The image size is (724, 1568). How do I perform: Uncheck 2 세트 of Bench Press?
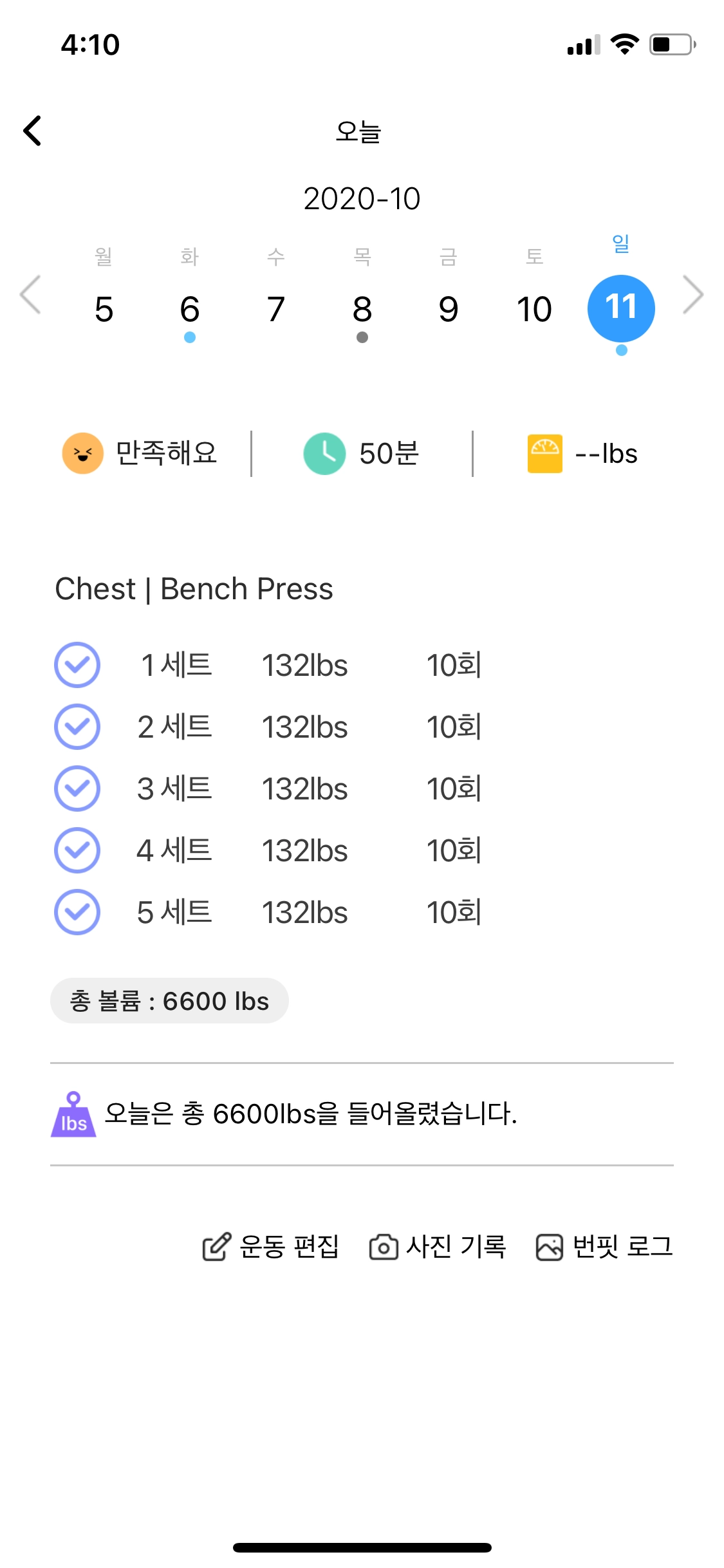pyautogui.click(x=77, y=727)
